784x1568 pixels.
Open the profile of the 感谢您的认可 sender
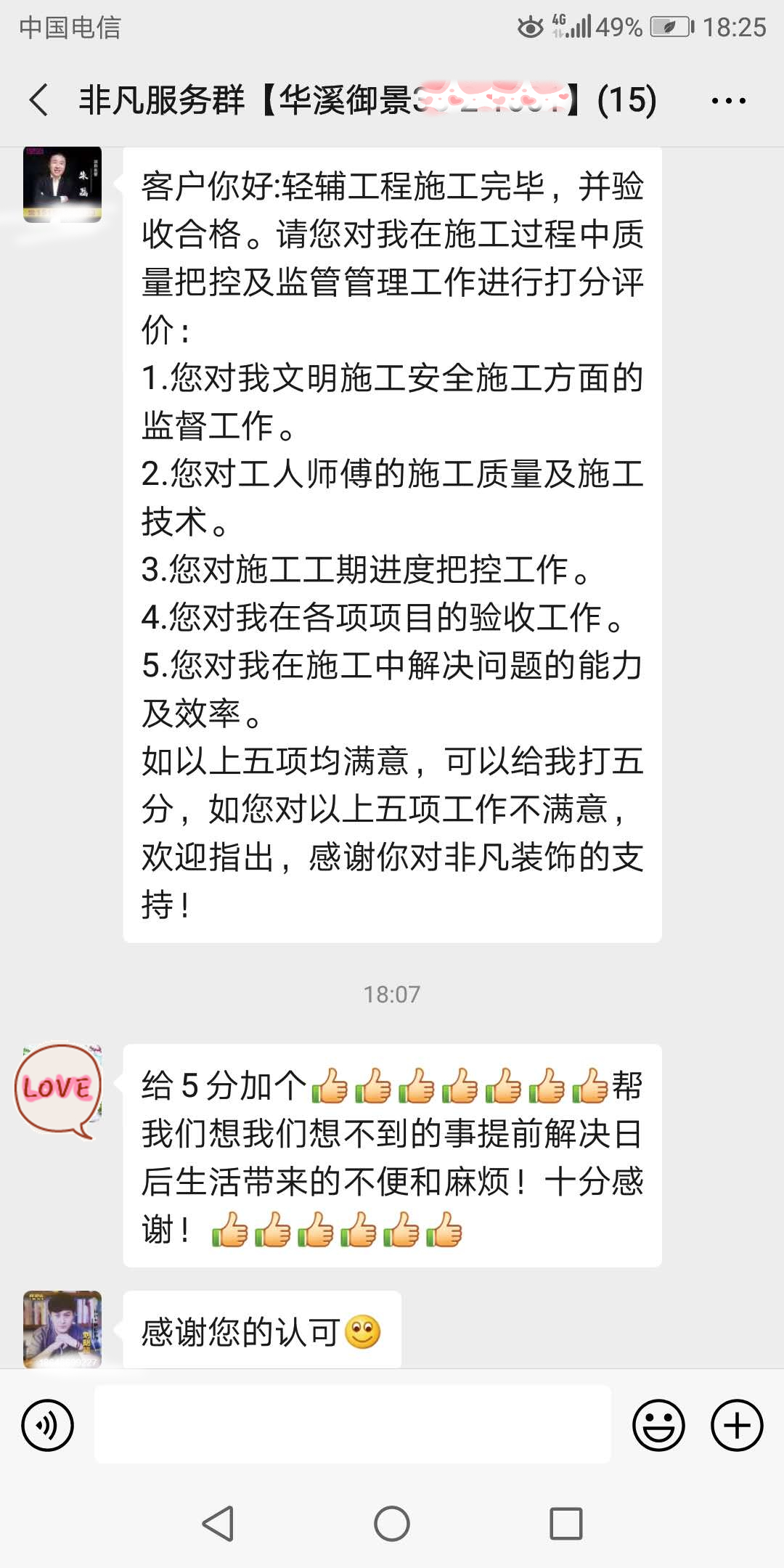point(62,1328)
